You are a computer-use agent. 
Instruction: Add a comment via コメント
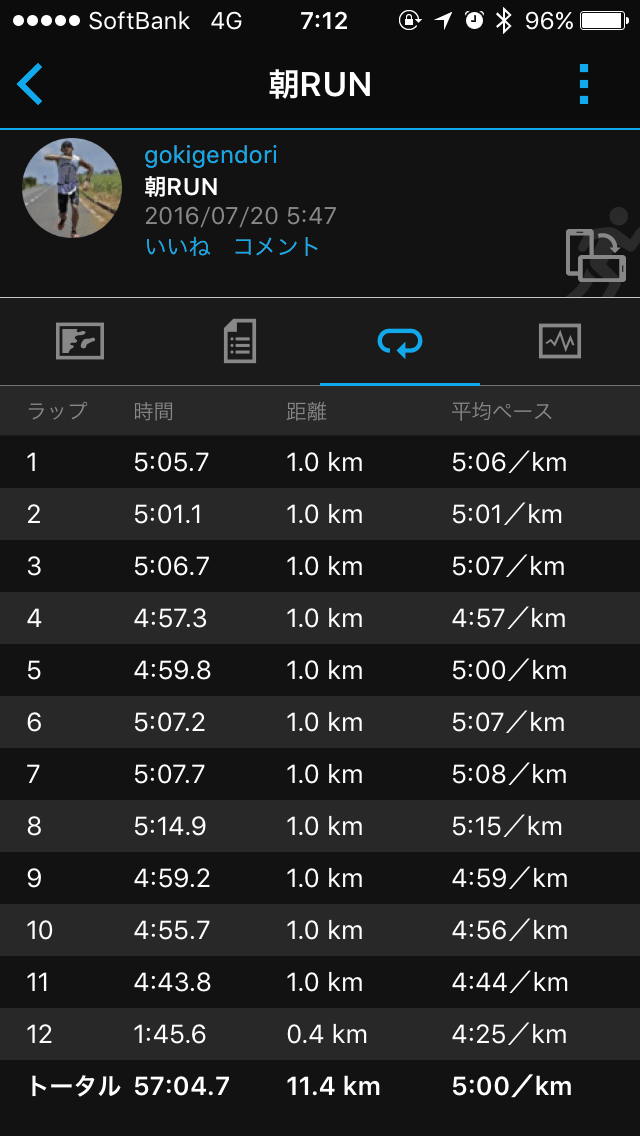point(276,246)
